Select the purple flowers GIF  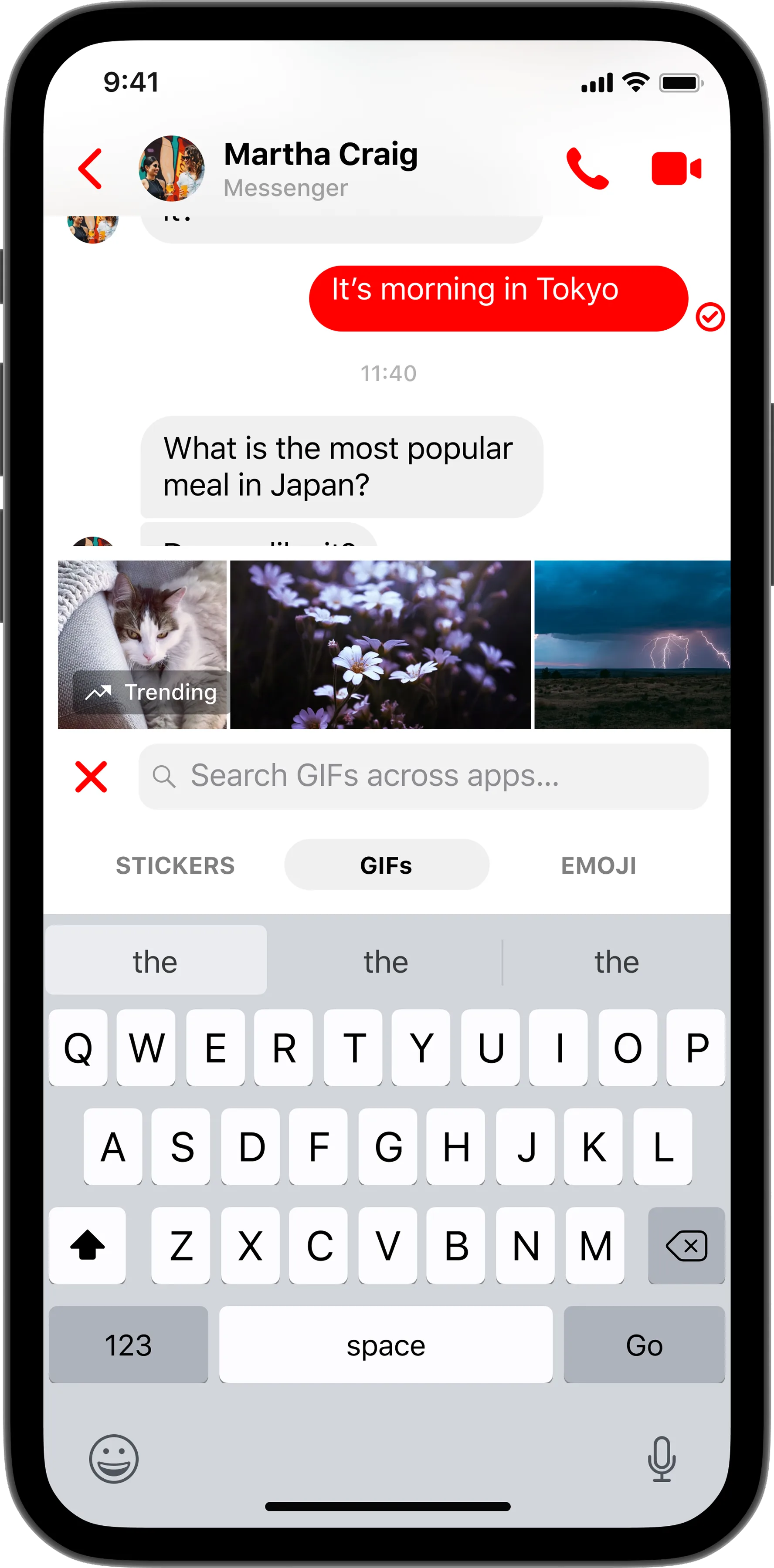tap(380, 644)
